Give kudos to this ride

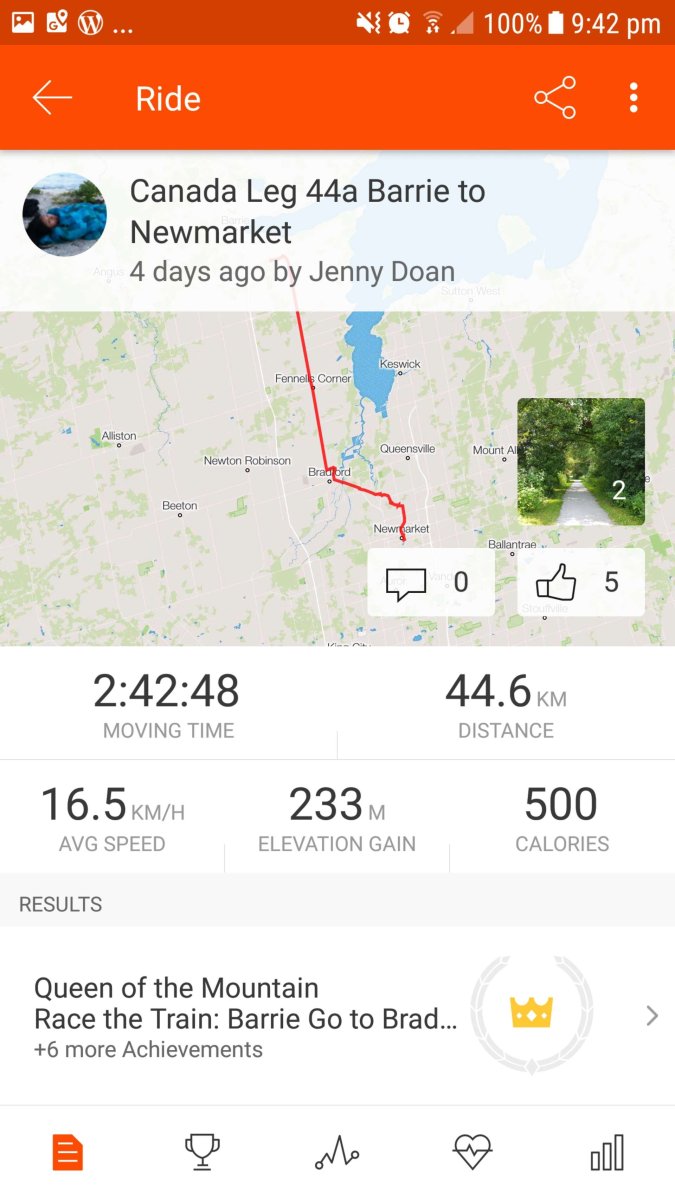point(580,582)
